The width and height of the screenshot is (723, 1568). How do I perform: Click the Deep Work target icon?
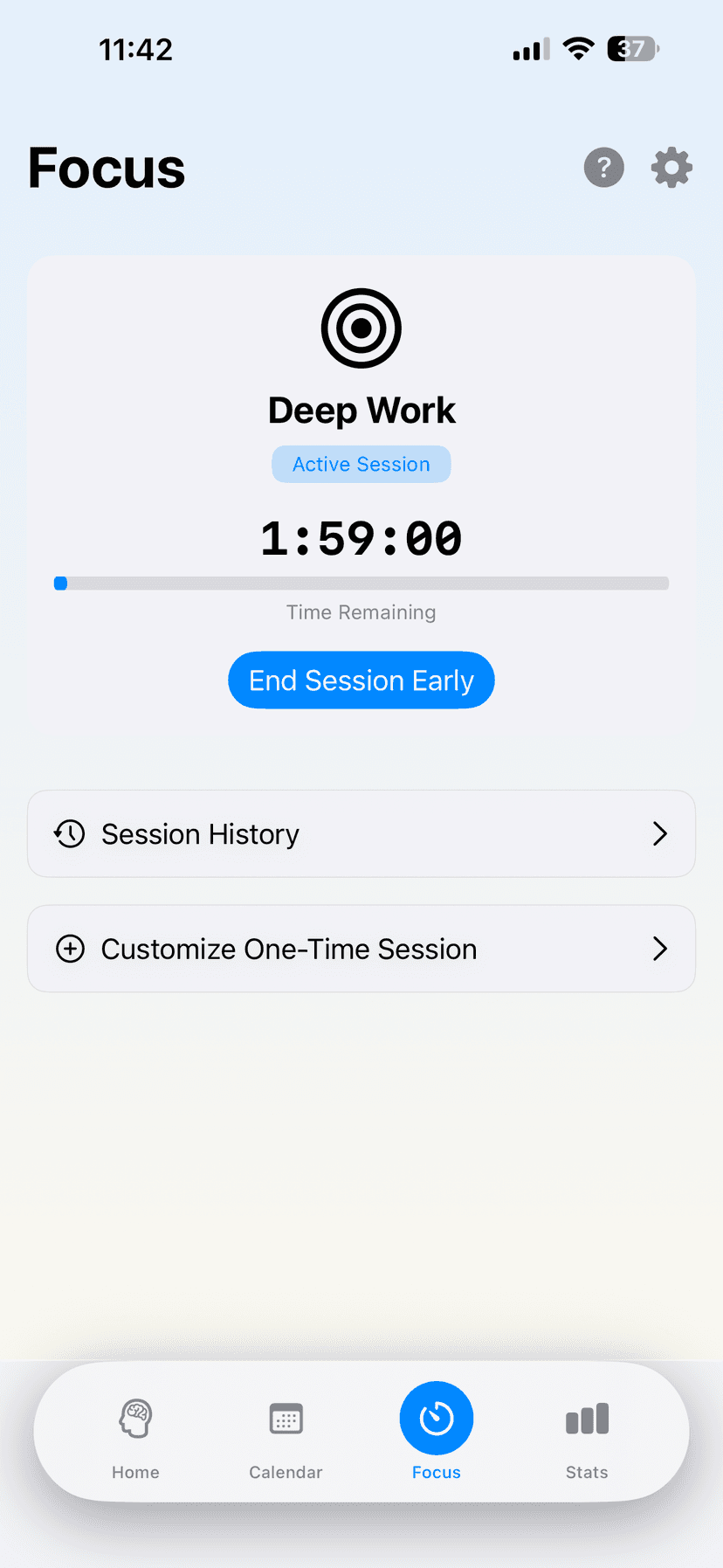pyautogui.click(x=361, y=328)
